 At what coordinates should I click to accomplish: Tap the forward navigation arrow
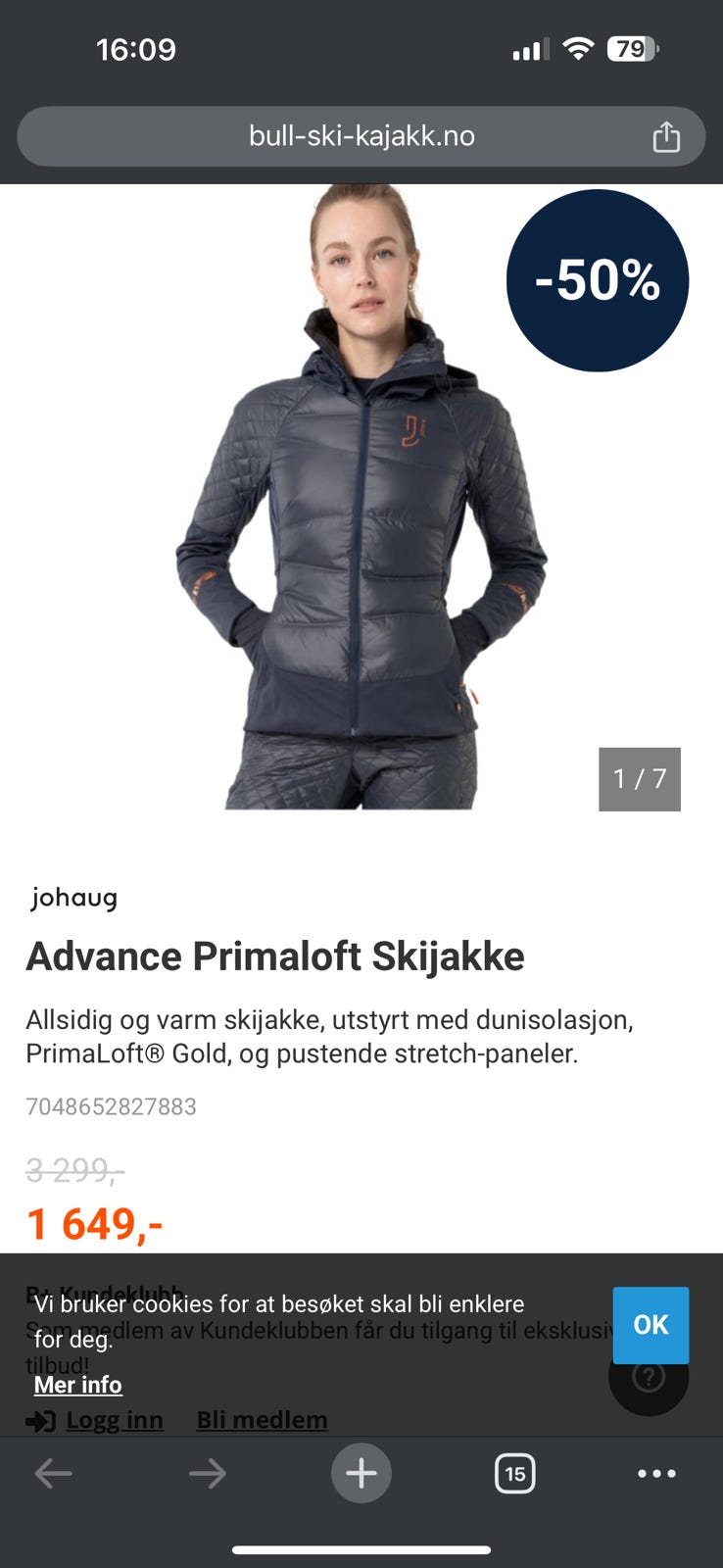pyautogui.click(x=208, y=1473)
